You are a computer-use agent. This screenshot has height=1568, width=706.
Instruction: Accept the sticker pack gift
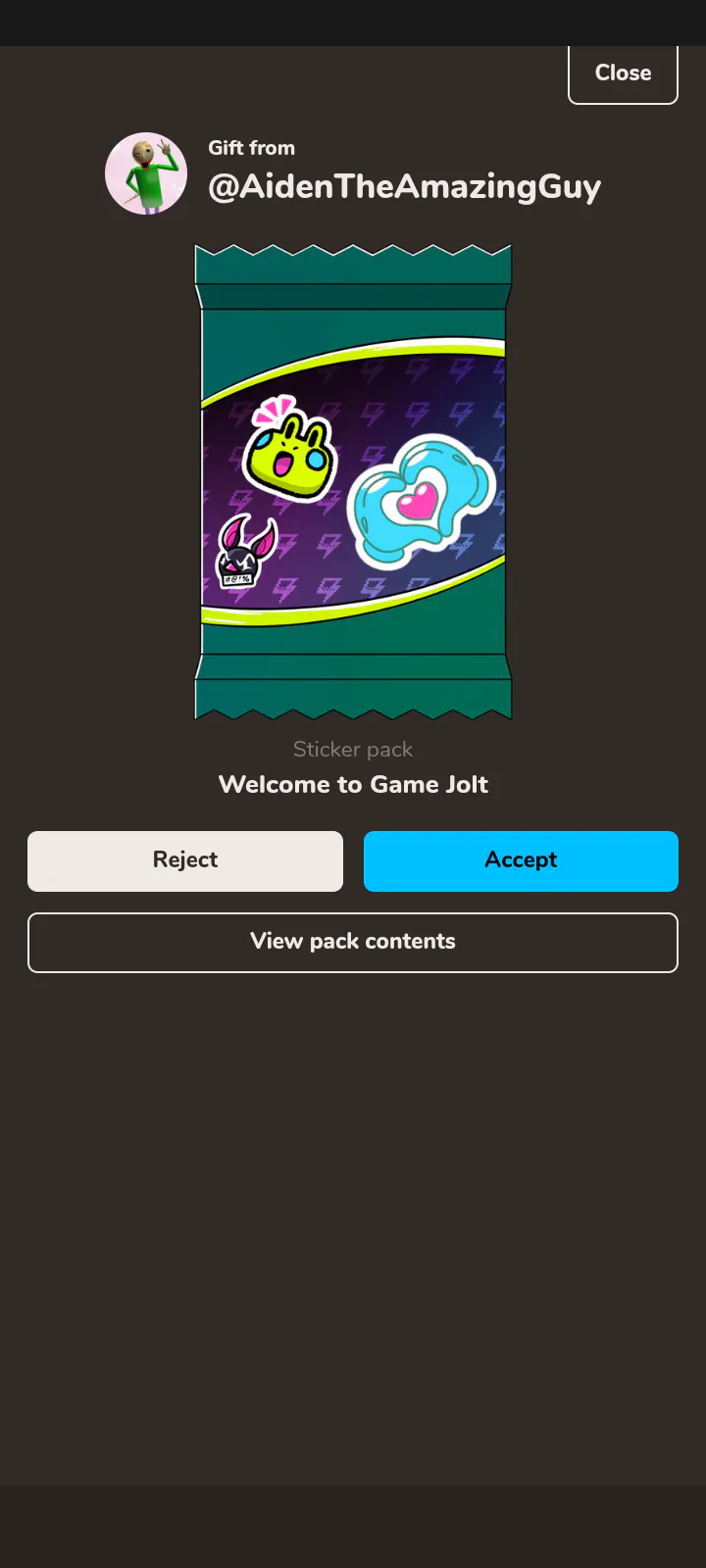(x=521, y=860)
